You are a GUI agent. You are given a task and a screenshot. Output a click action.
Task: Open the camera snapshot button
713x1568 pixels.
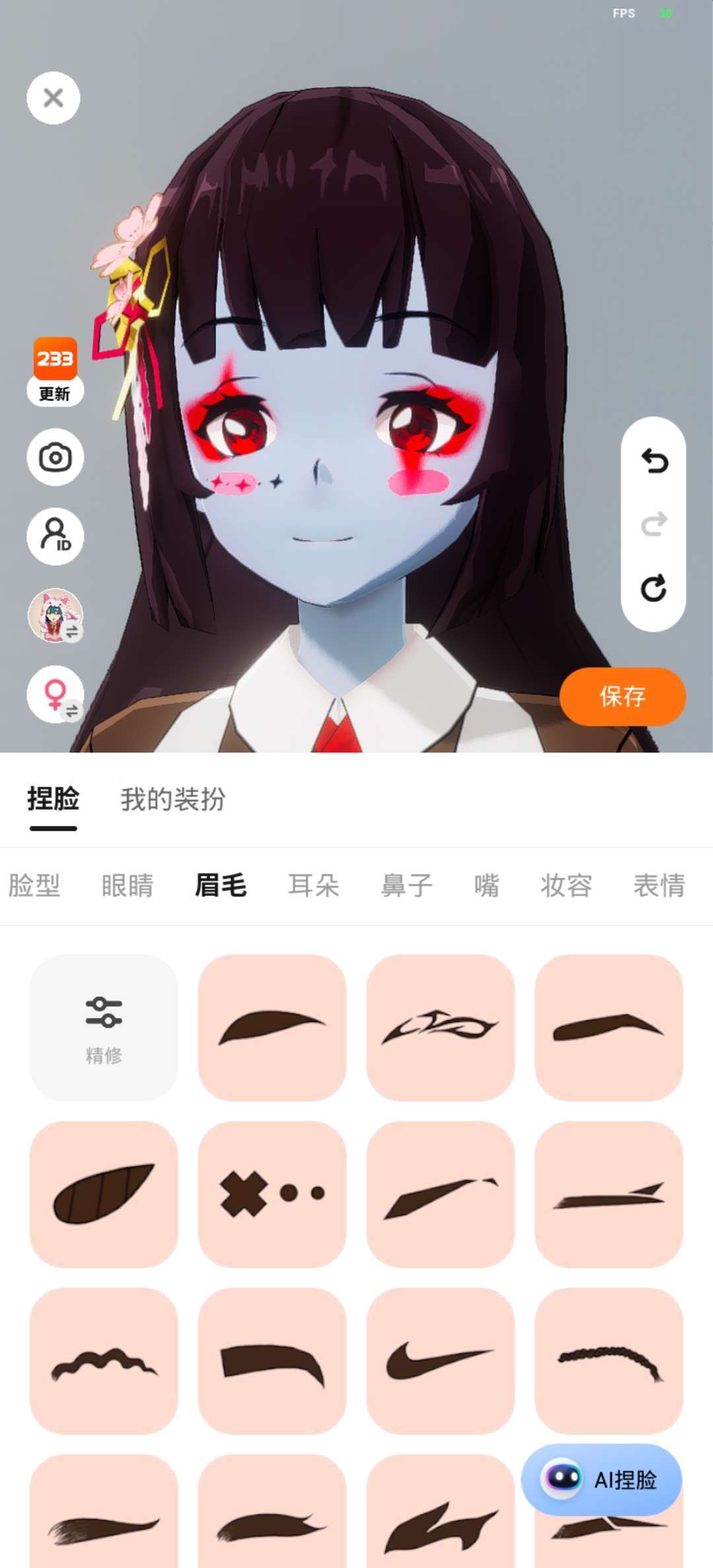[x=55, y=457]
